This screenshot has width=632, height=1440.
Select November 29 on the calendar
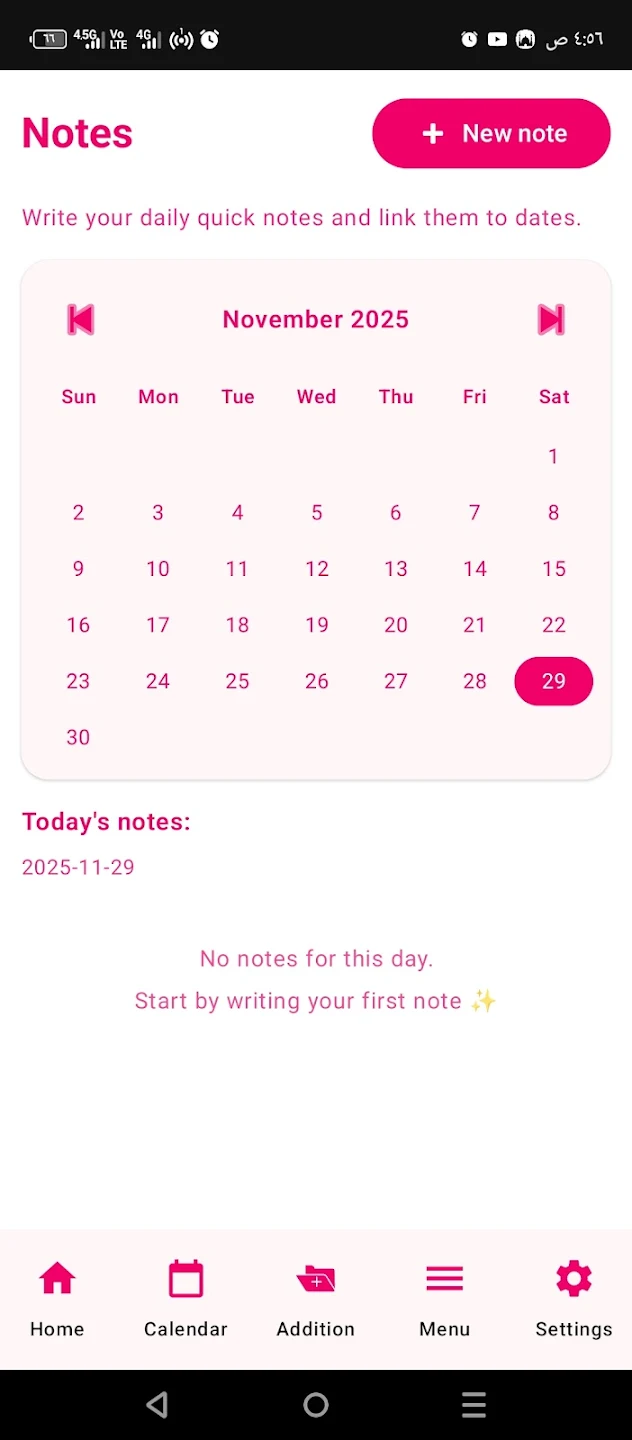[x=553, y=681]
